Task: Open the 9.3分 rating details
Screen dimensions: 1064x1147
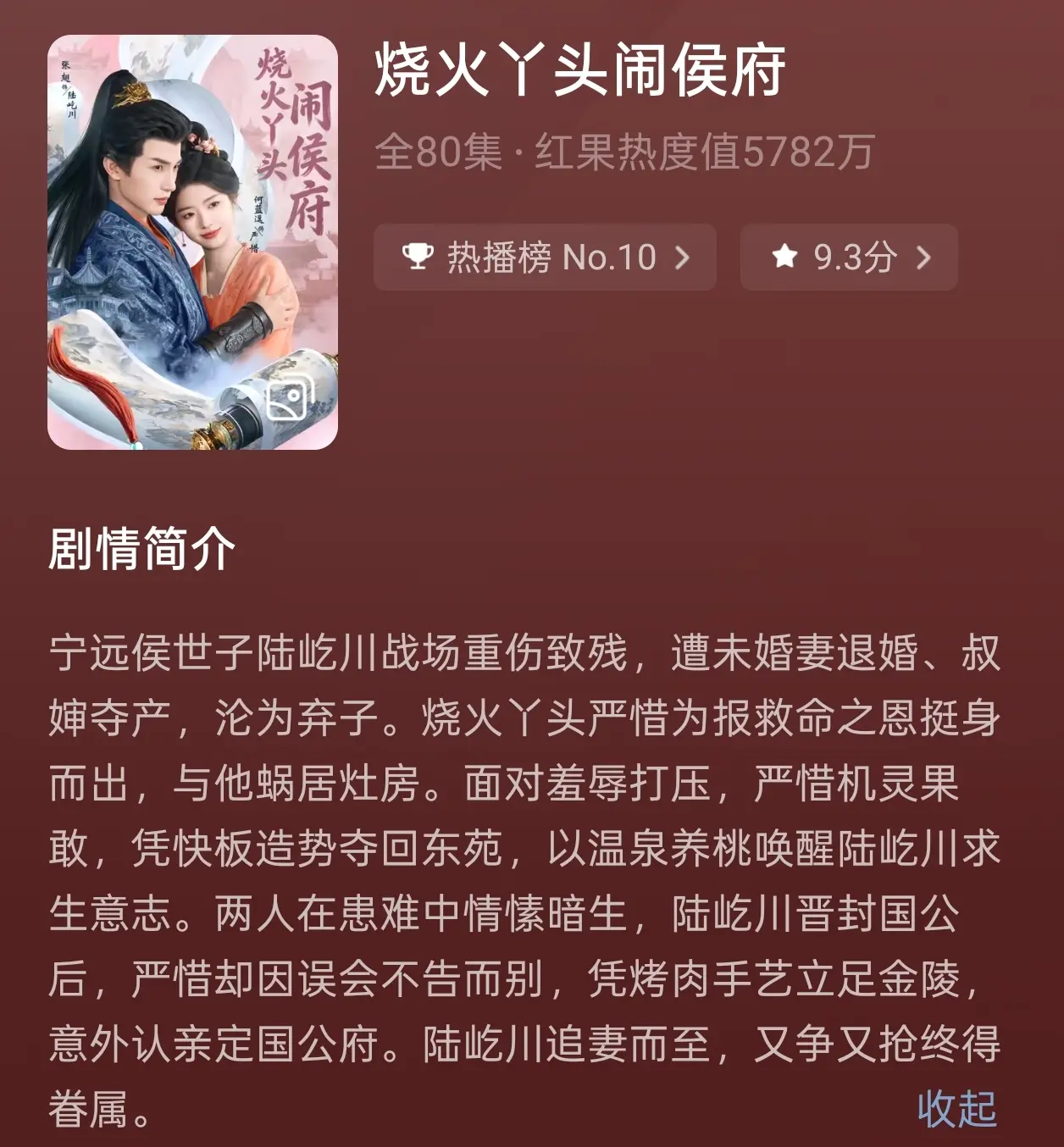Action: (x=849, y=258)
